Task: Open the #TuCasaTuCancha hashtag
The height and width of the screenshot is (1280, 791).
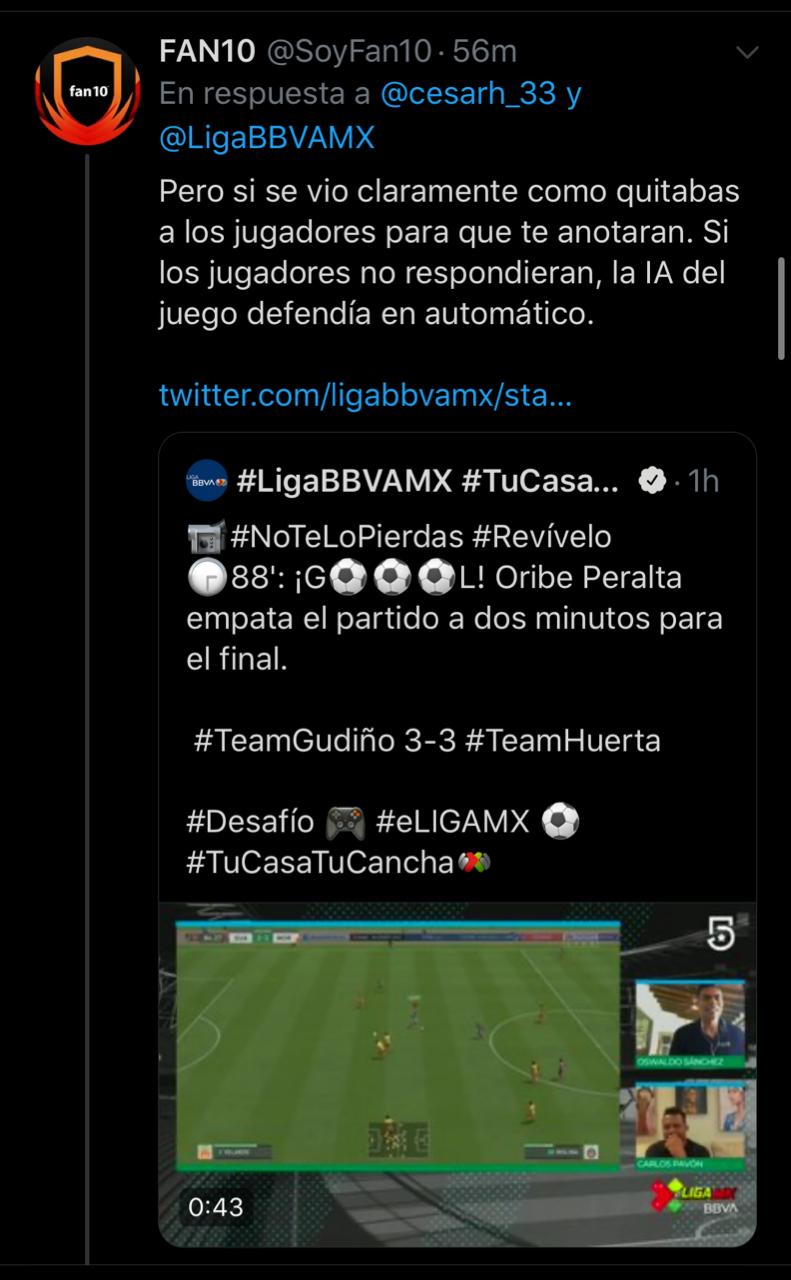Action: click(x=320, y=863)
